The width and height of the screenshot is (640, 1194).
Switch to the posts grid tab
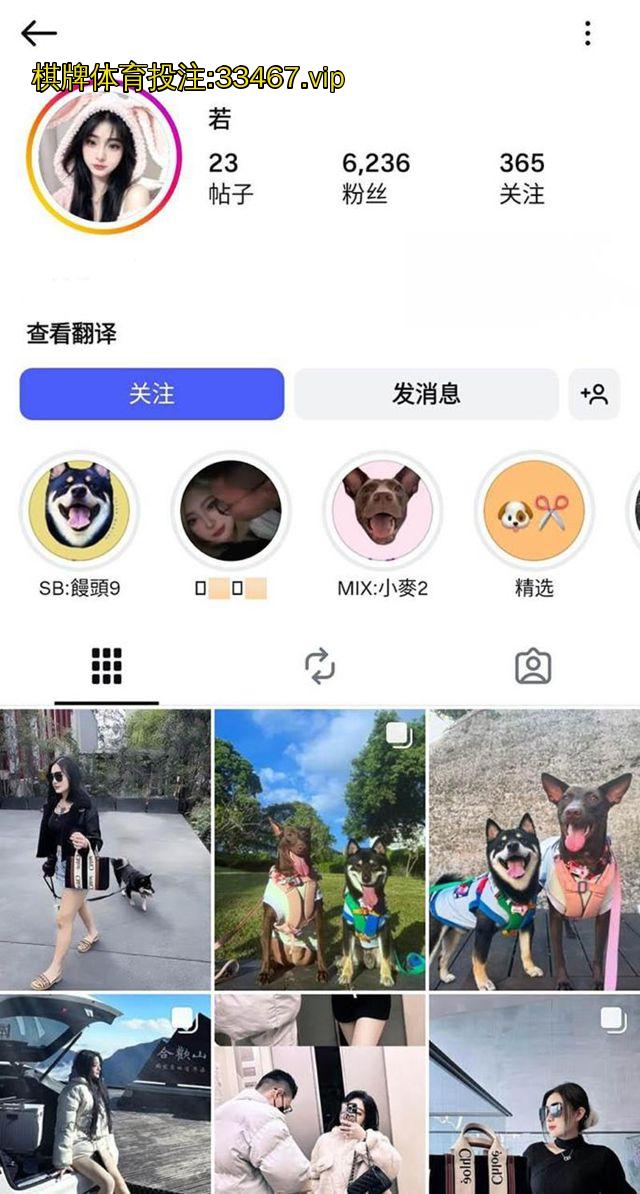tap(106, 666)
